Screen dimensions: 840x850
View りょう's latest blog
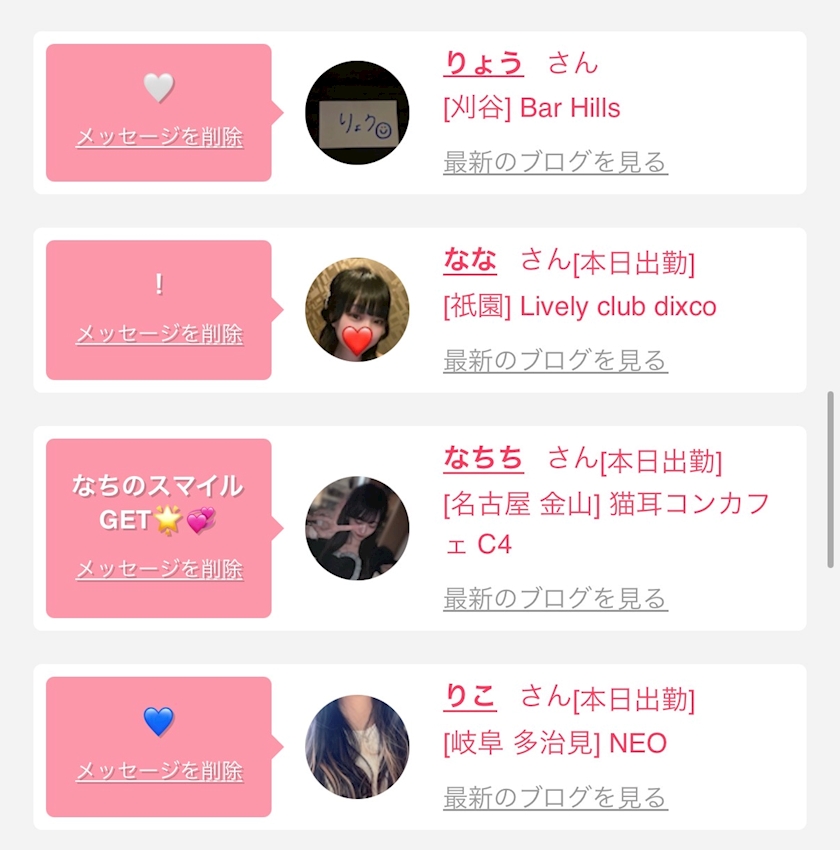tap(555, 162)
